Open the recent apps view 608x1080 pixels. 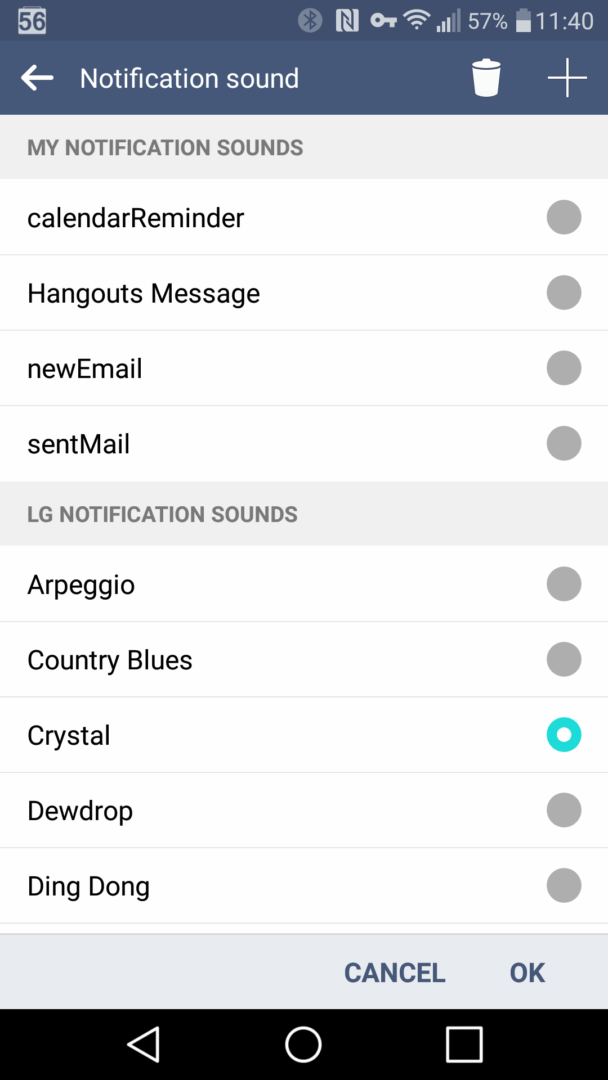[463, 1044]
